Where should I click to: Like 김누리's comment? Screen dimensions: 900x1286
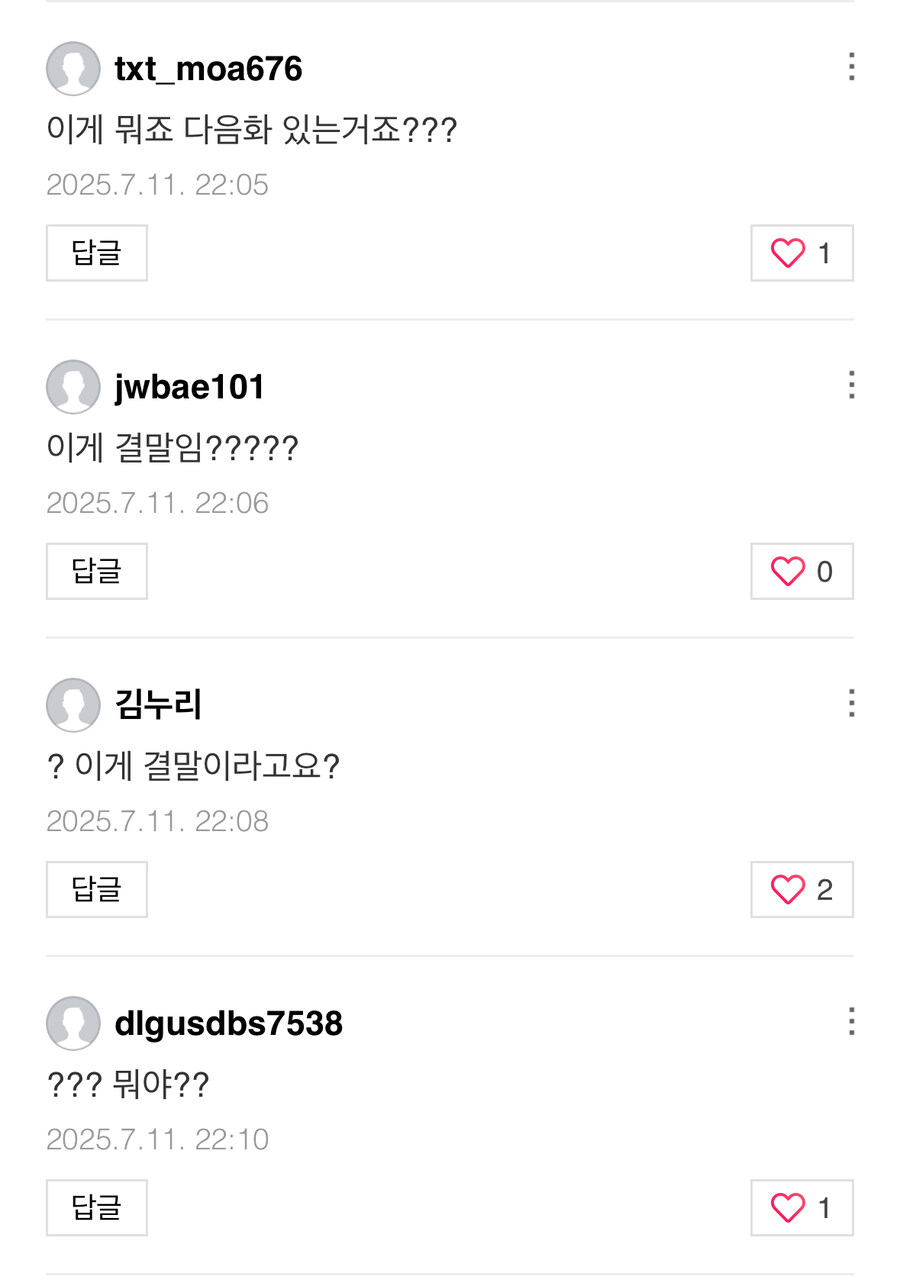point(802,889)
